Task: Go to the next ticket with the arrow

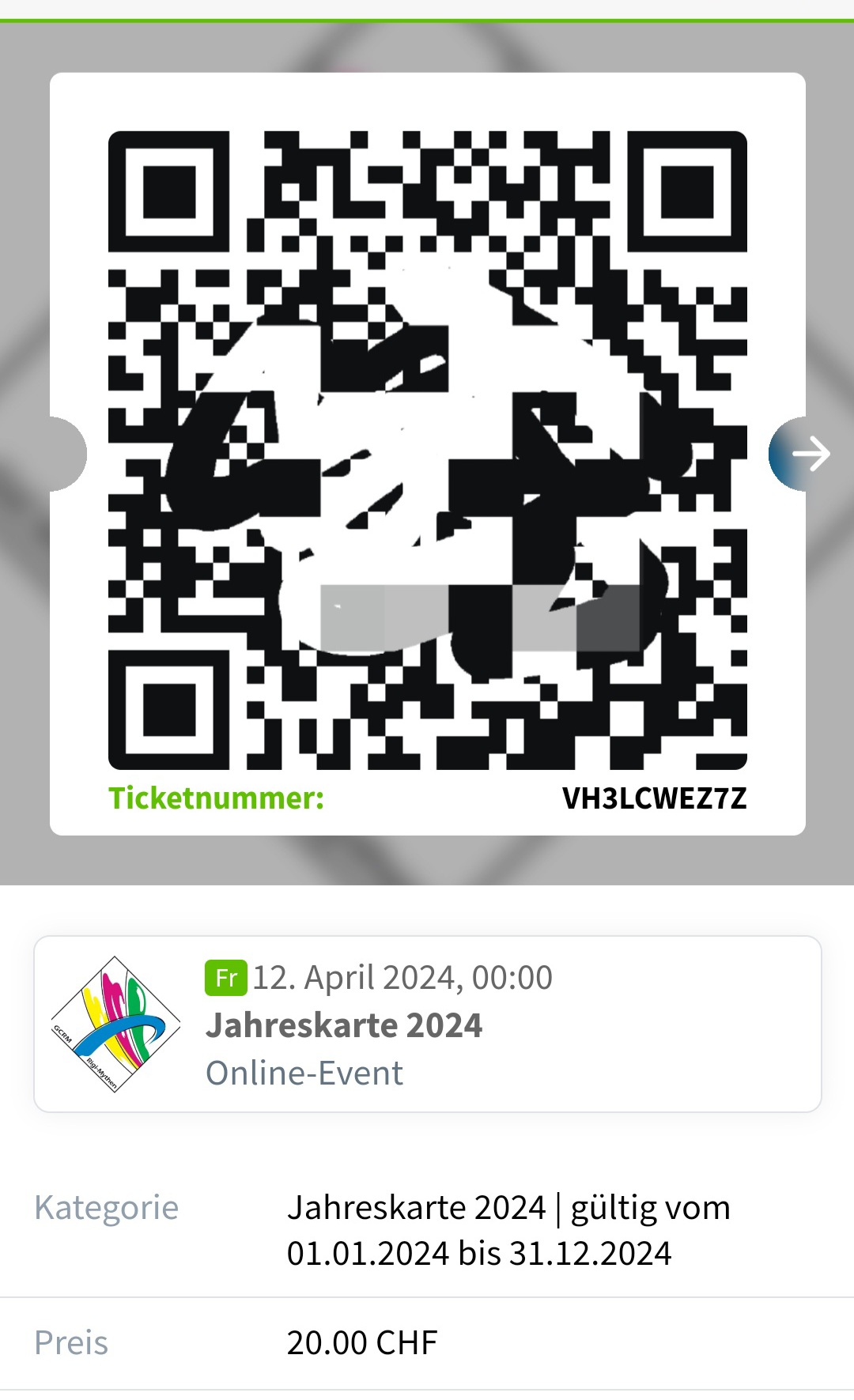Action: click(808, 454)
